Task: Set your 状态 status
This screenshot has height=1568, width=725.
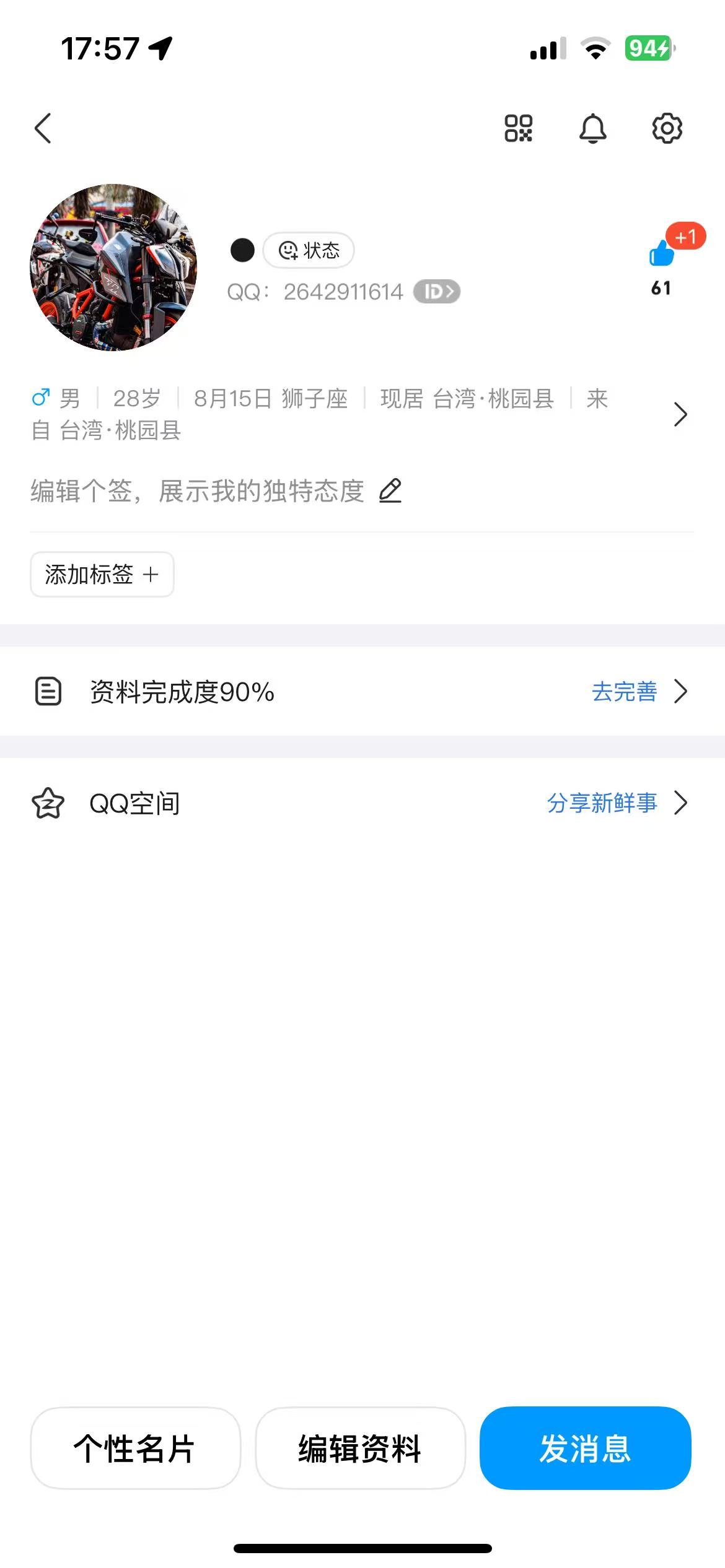Action: point(309,250)
